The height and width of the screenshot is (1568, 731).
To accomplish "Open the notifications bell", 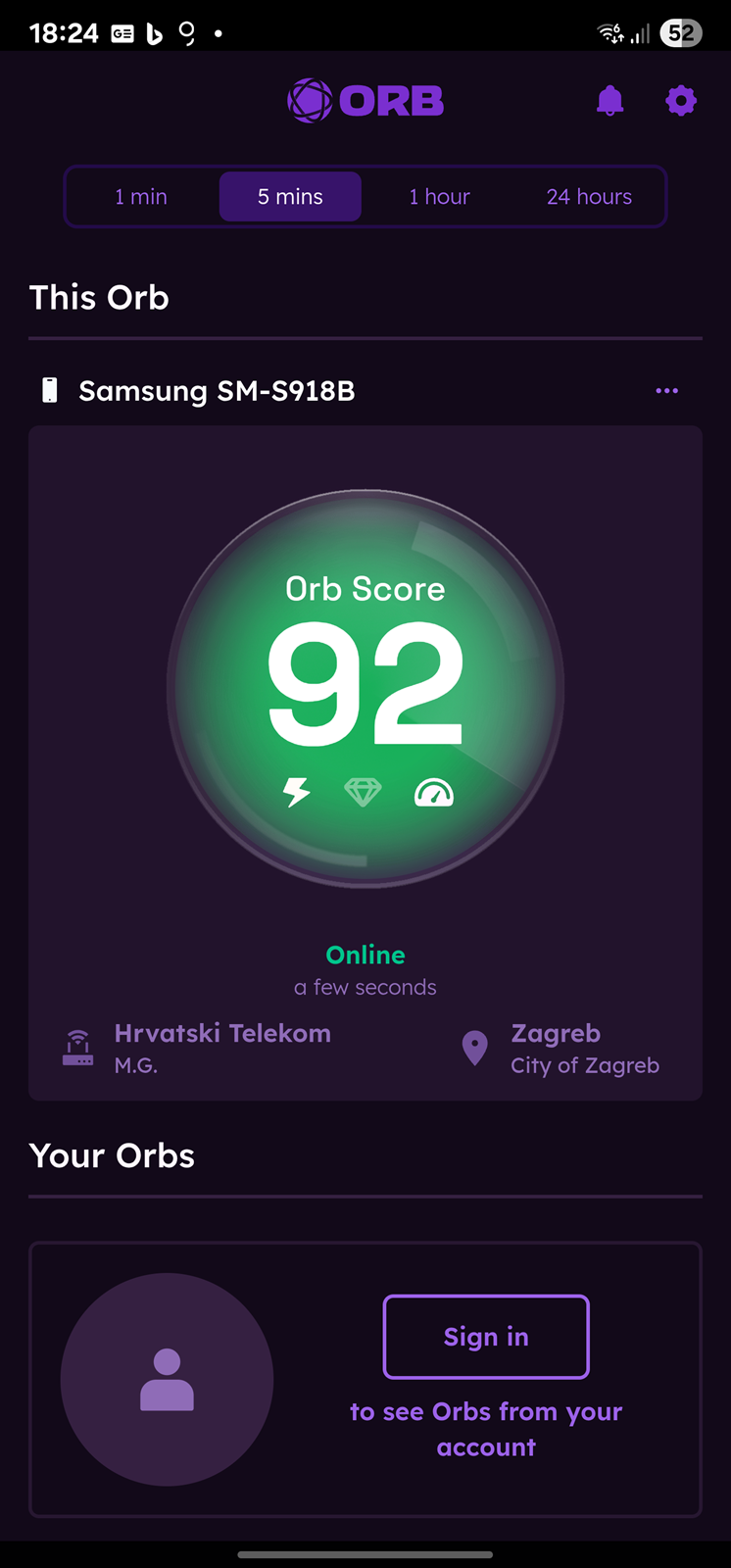I will point(609,100).
